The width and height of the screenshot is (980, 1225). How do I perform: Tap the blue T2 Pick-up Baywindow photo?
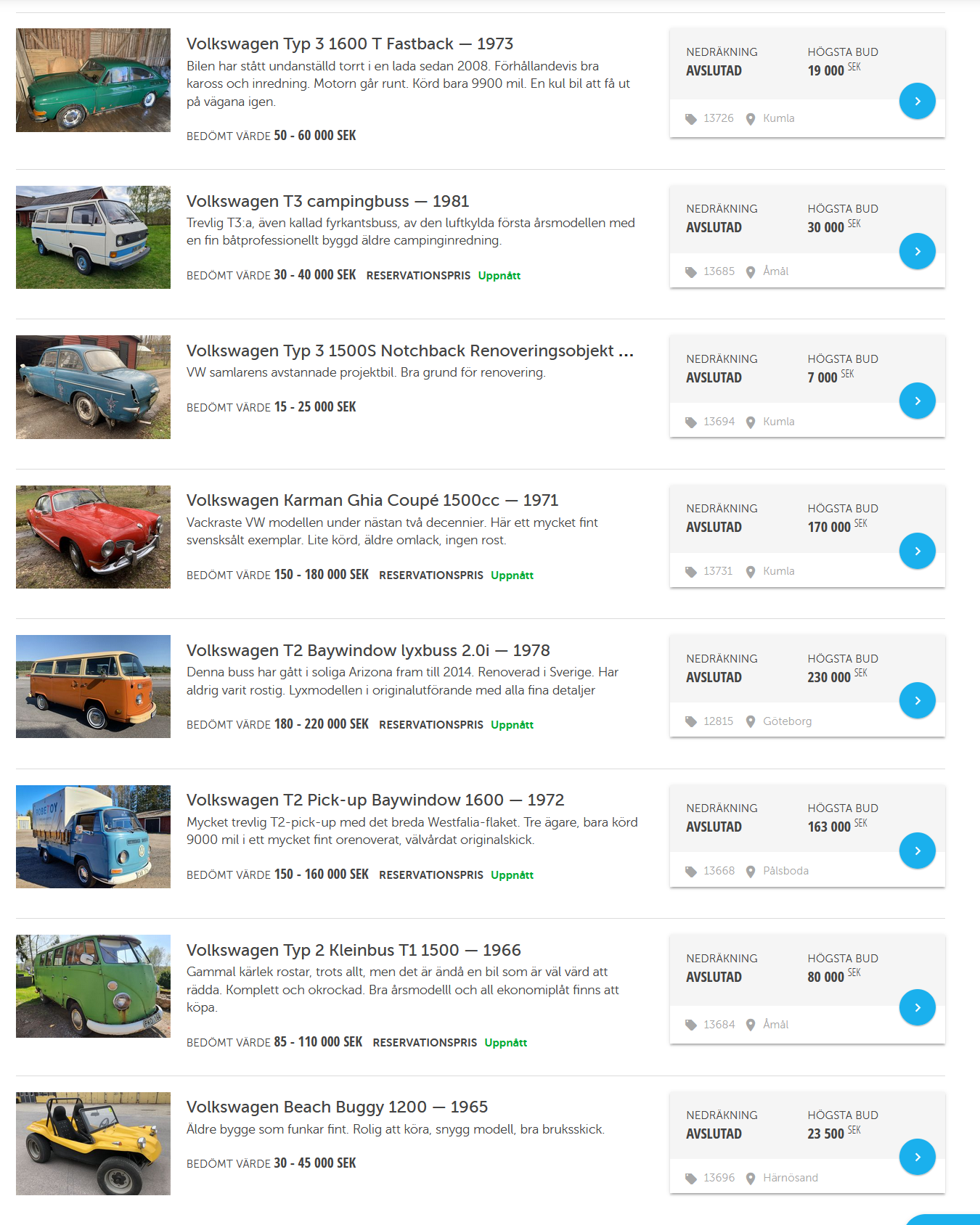pyautogui.click(x=93, y=837)
